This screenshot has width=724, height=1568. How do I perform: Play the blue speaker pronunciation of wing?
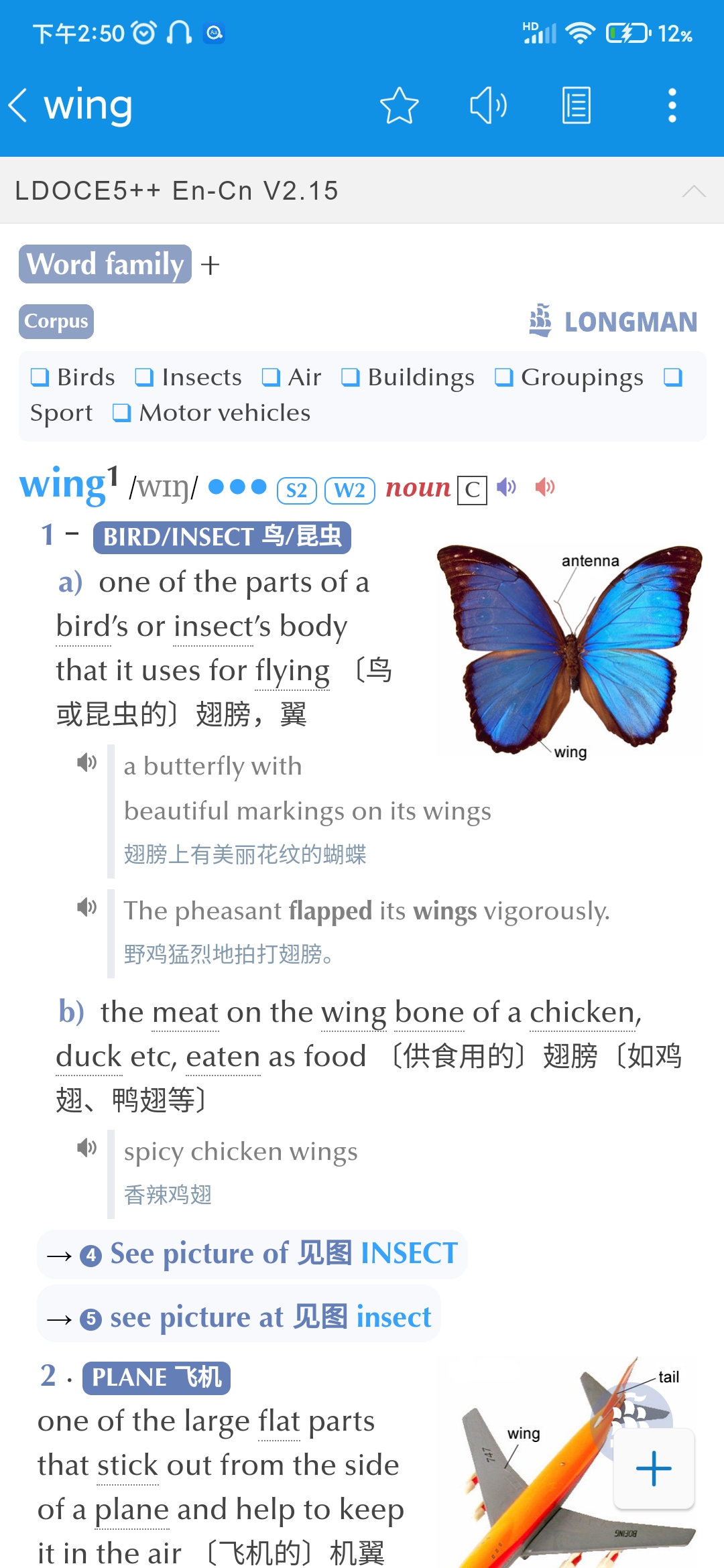point(506,487)
